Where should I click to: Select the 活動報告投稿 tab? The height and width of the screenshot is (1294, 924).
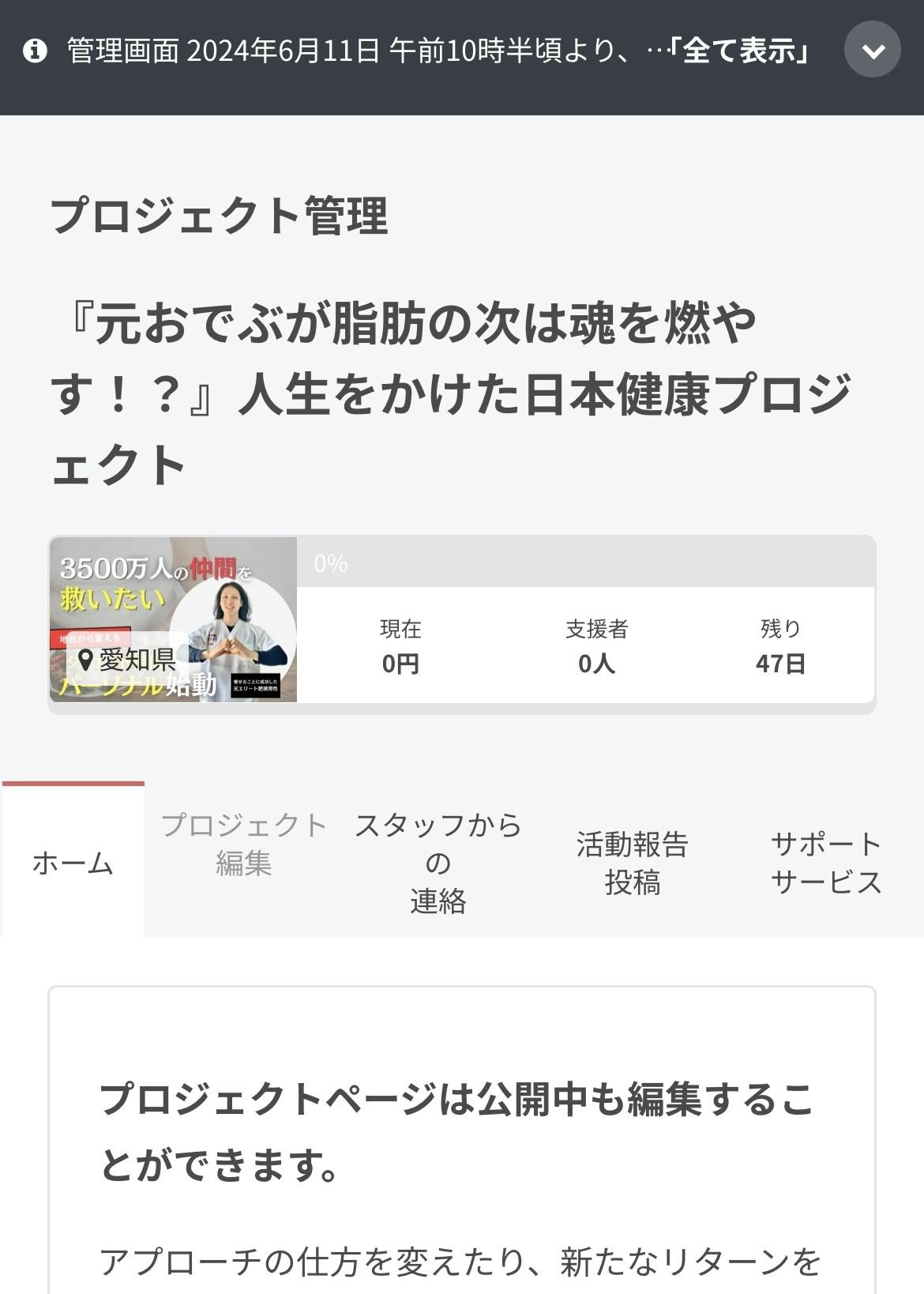coord(632,863)
